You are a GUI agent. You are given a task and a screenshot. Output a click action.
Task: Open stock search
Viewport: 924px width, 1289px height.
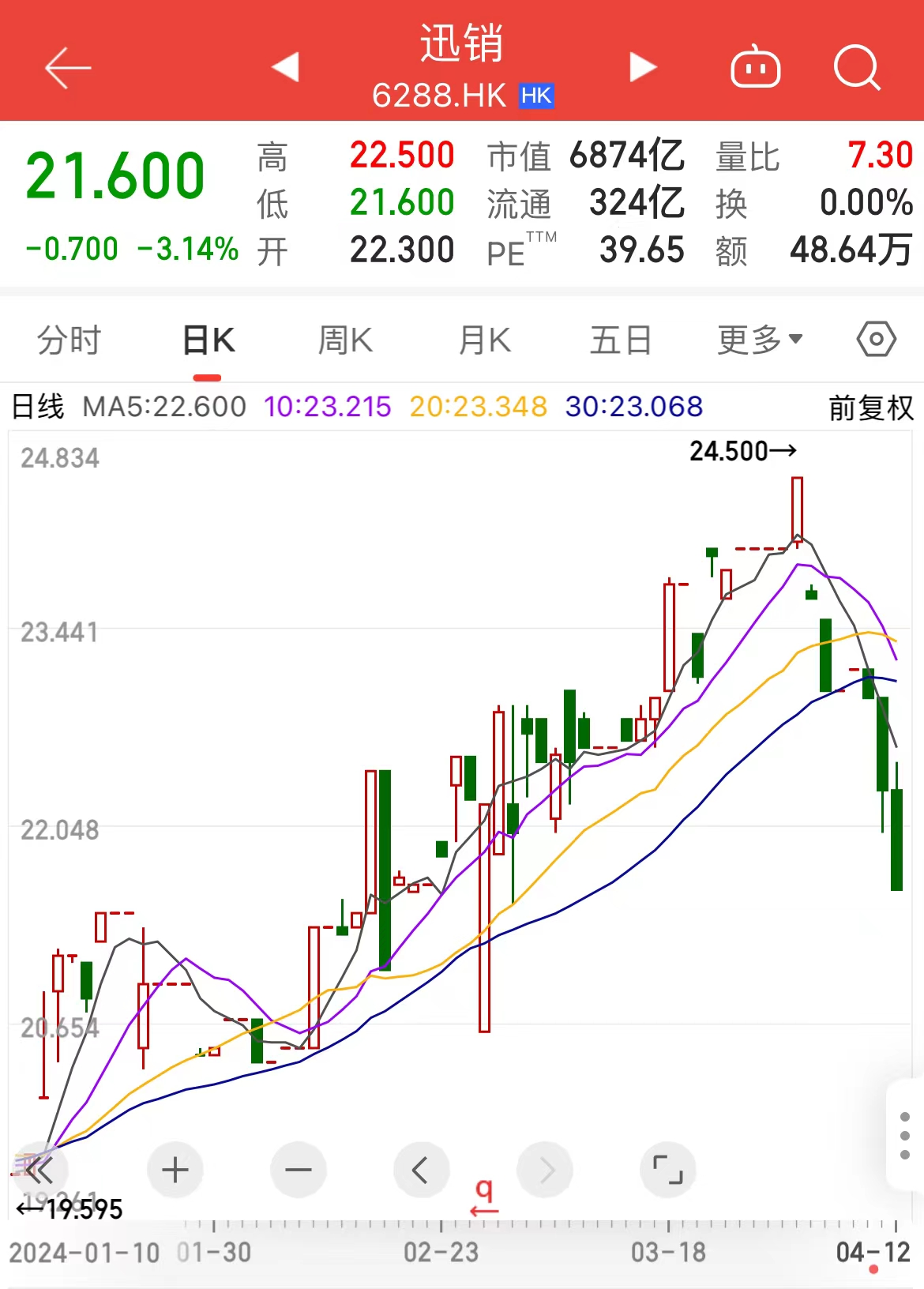[x=856, y=68]
